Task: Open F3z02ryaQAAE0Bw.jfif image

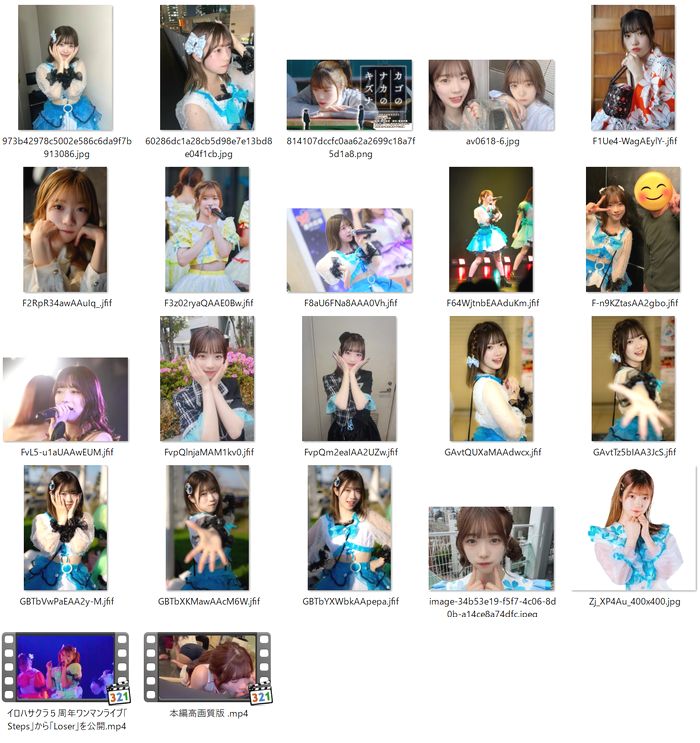Action: coord(207,229)
